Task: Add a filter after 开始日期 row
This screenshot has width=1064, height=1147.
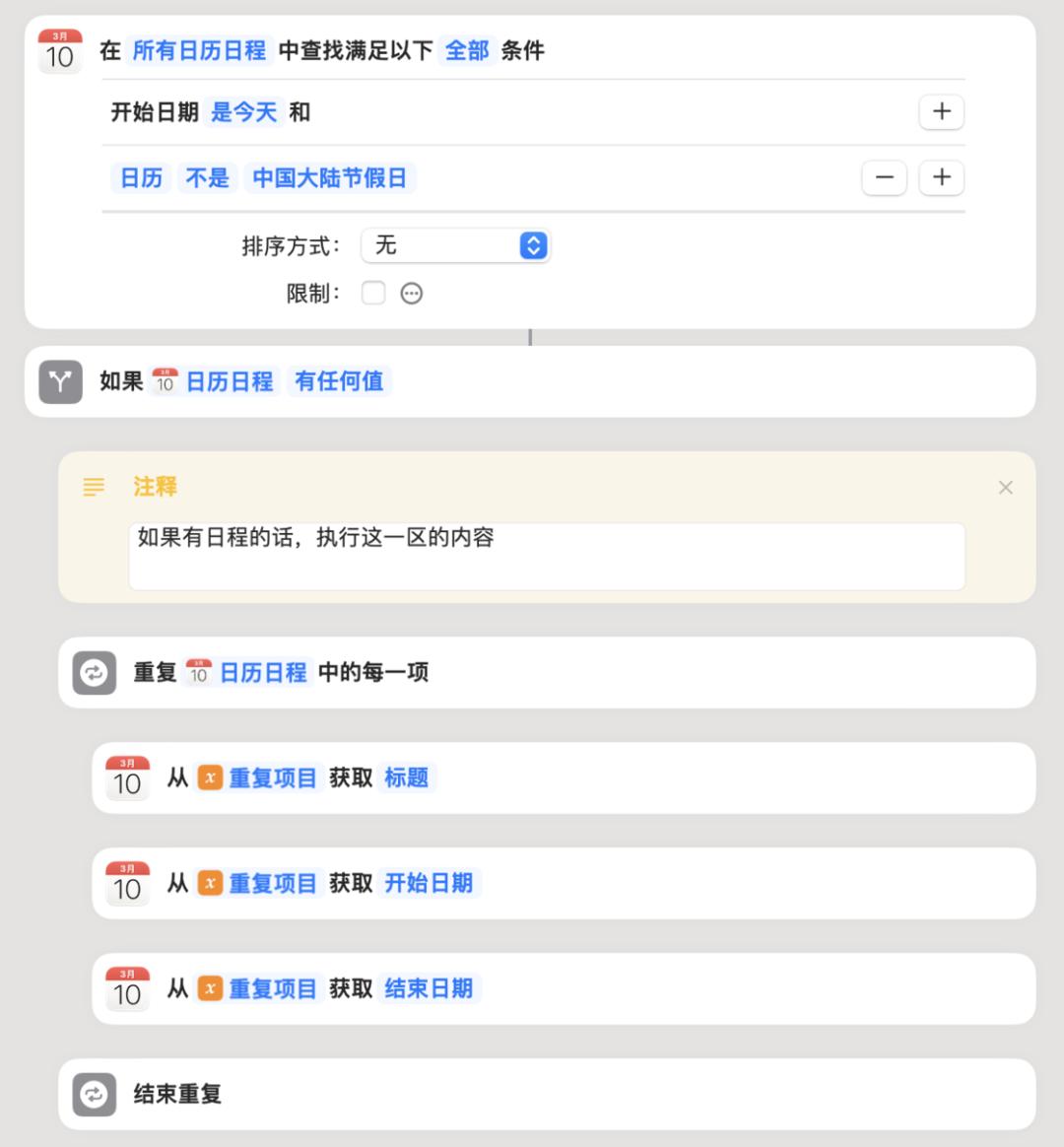Action: click(x=941, y=111)
